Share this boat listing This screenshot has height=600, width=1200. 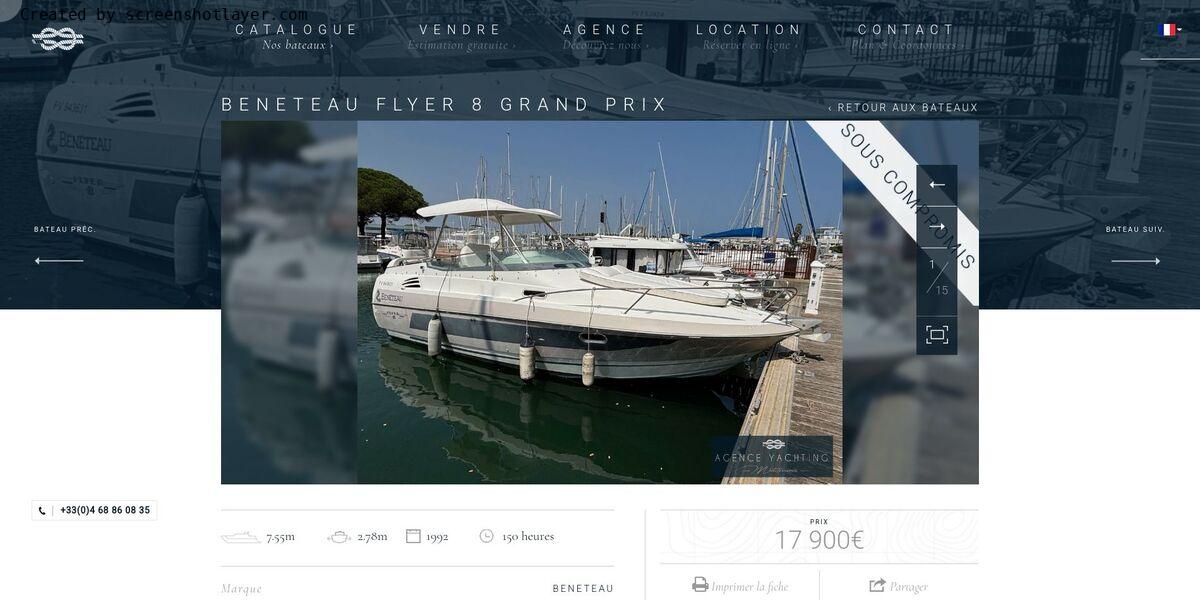point(899,586)
